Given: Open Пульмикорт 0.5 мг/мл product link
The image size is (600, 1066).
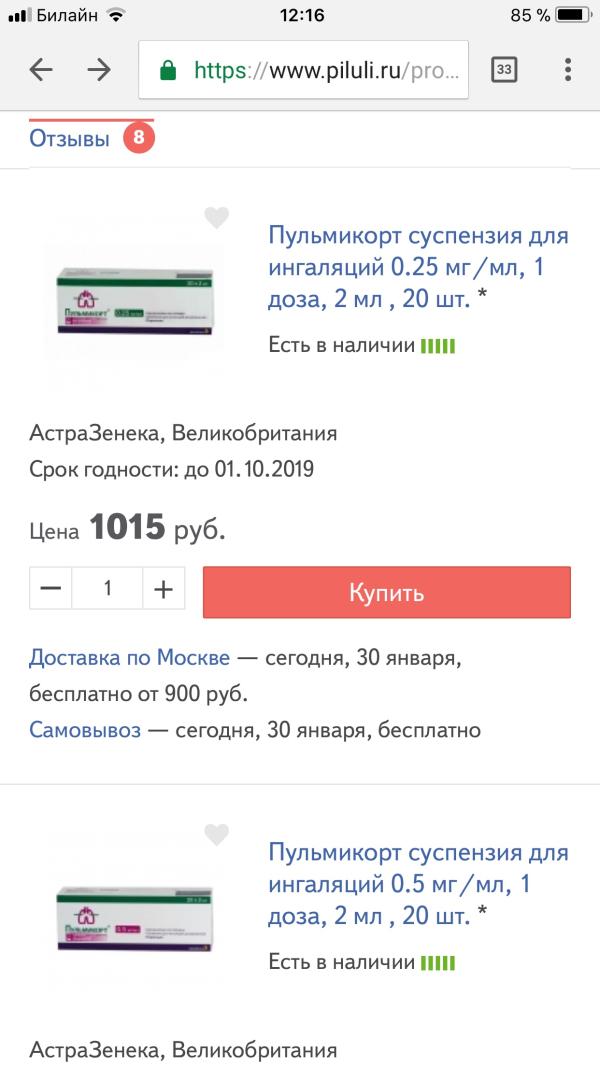Looking at the screenshot, I should point(417,883).
